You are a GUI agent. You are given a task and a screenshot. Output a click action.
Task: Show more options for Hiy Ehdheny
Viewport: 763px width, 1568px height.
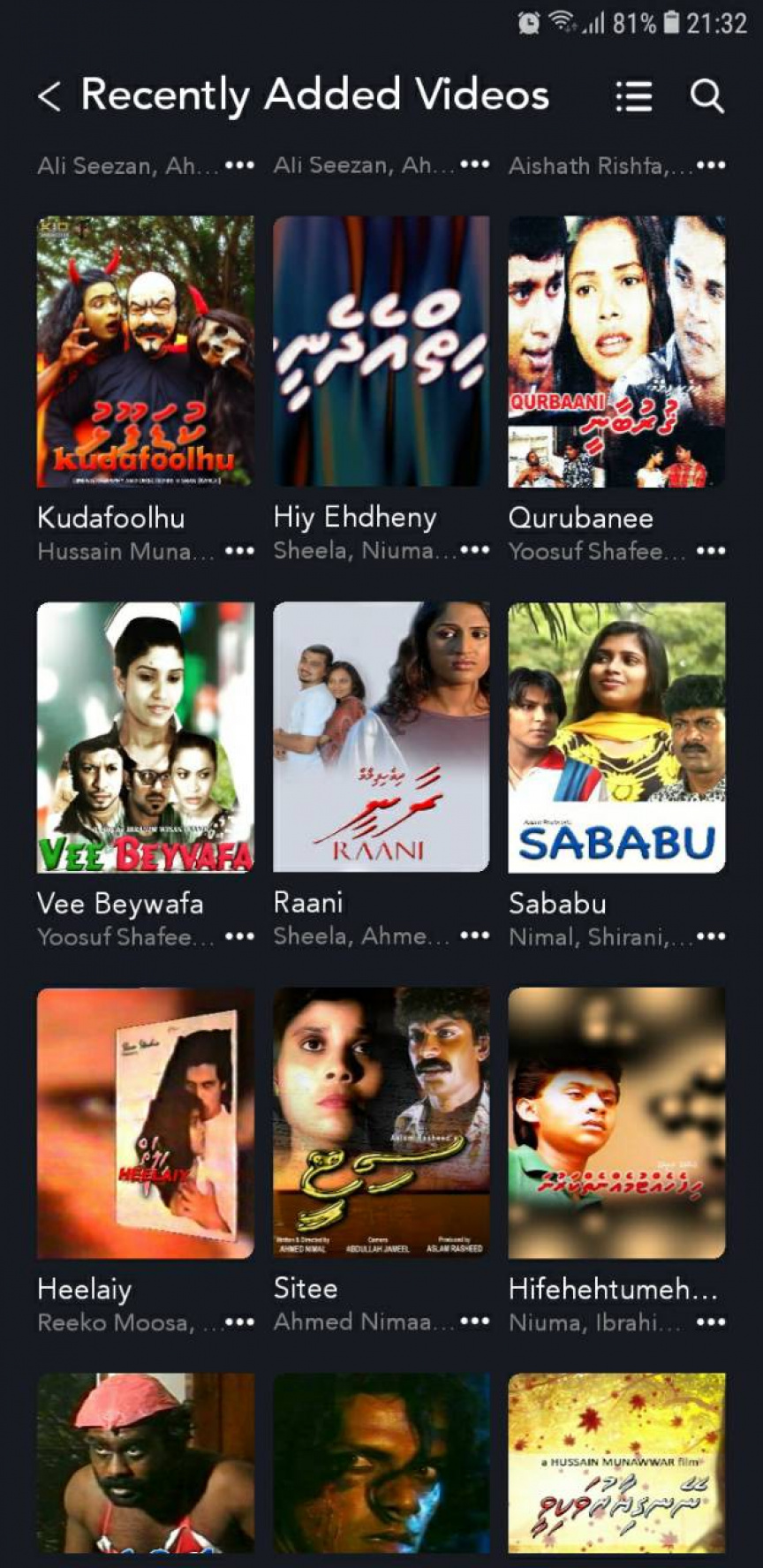tap(475, 550)
